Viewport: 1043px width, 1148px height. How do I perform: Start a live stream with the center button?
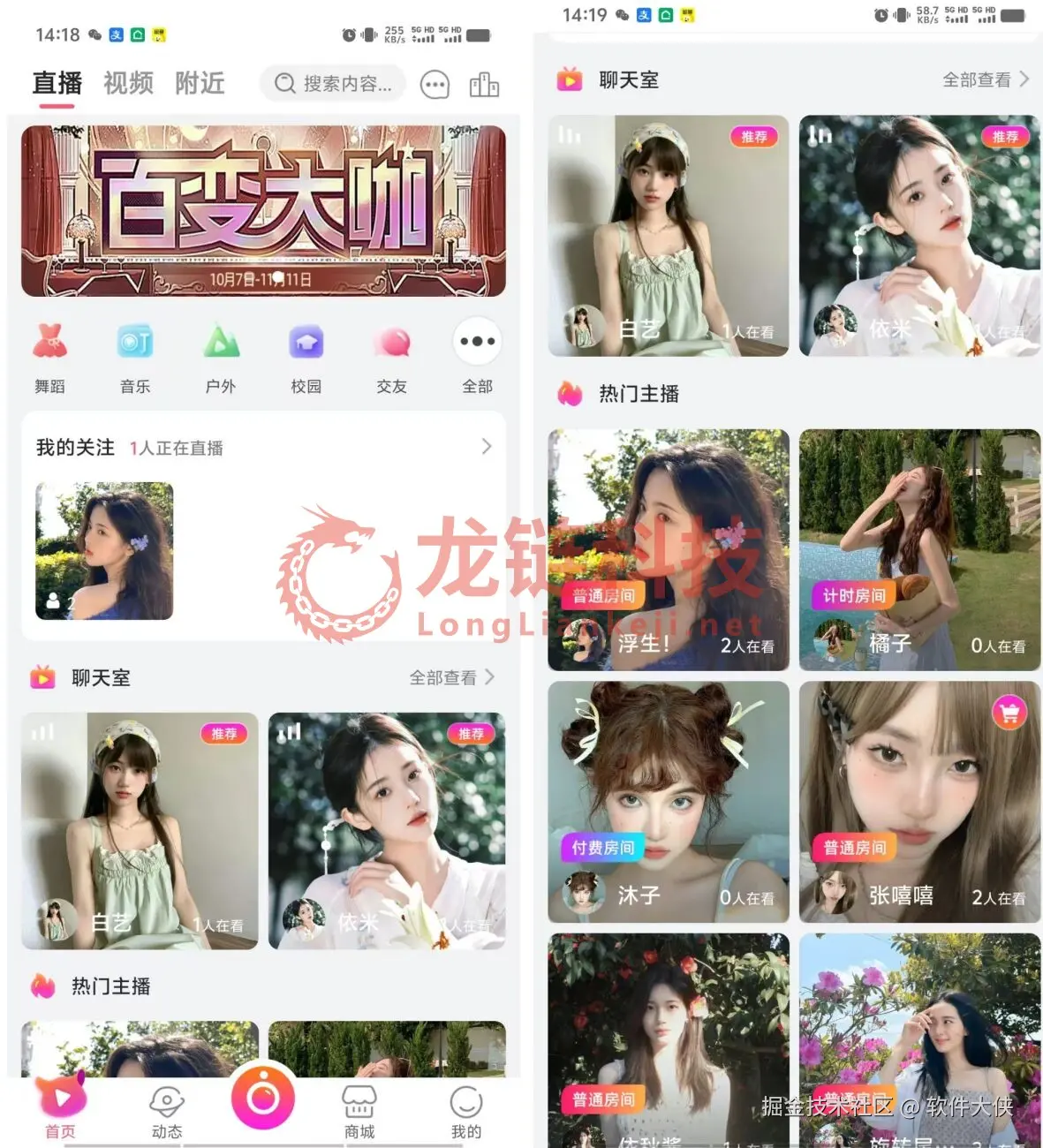(262, 1099)
